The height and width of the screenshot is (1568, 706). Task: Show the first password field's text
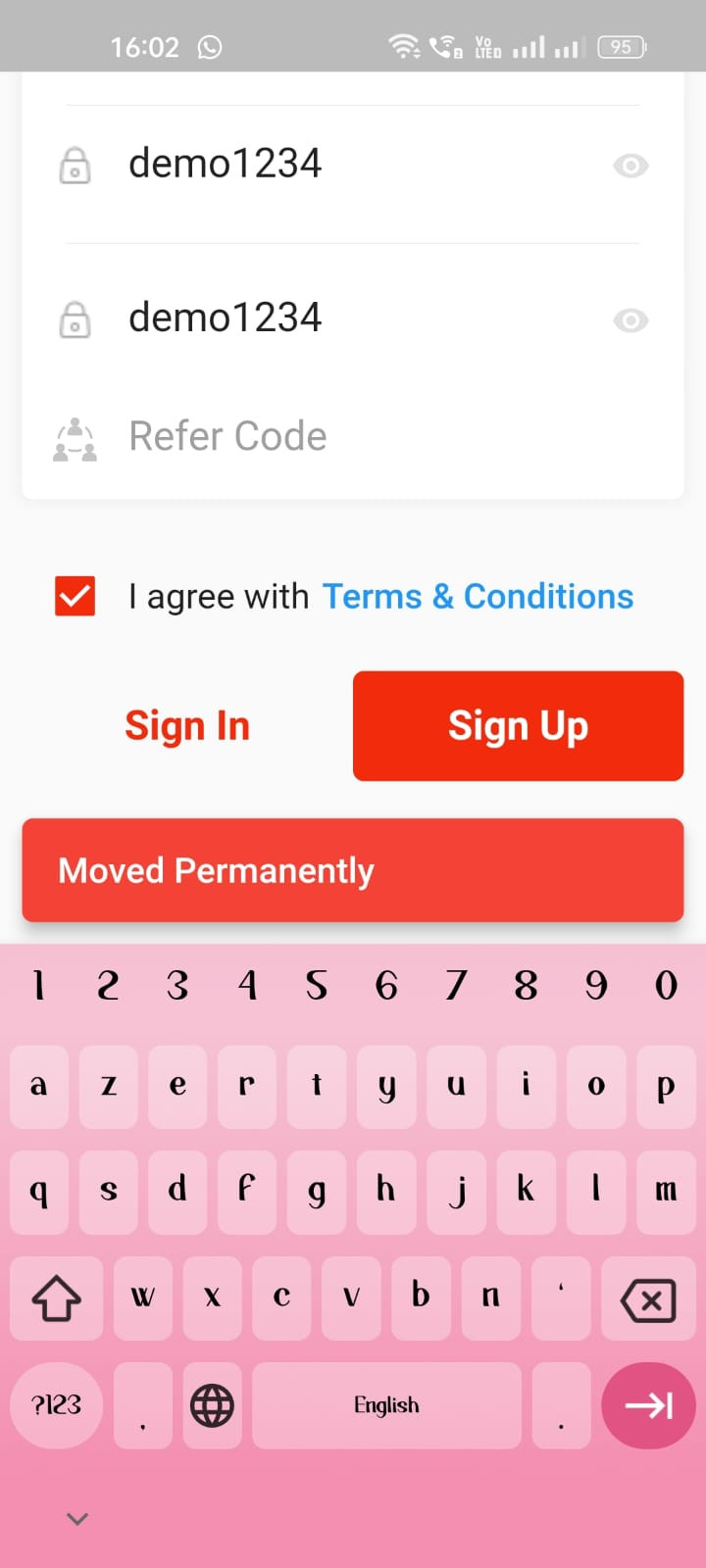630,166
